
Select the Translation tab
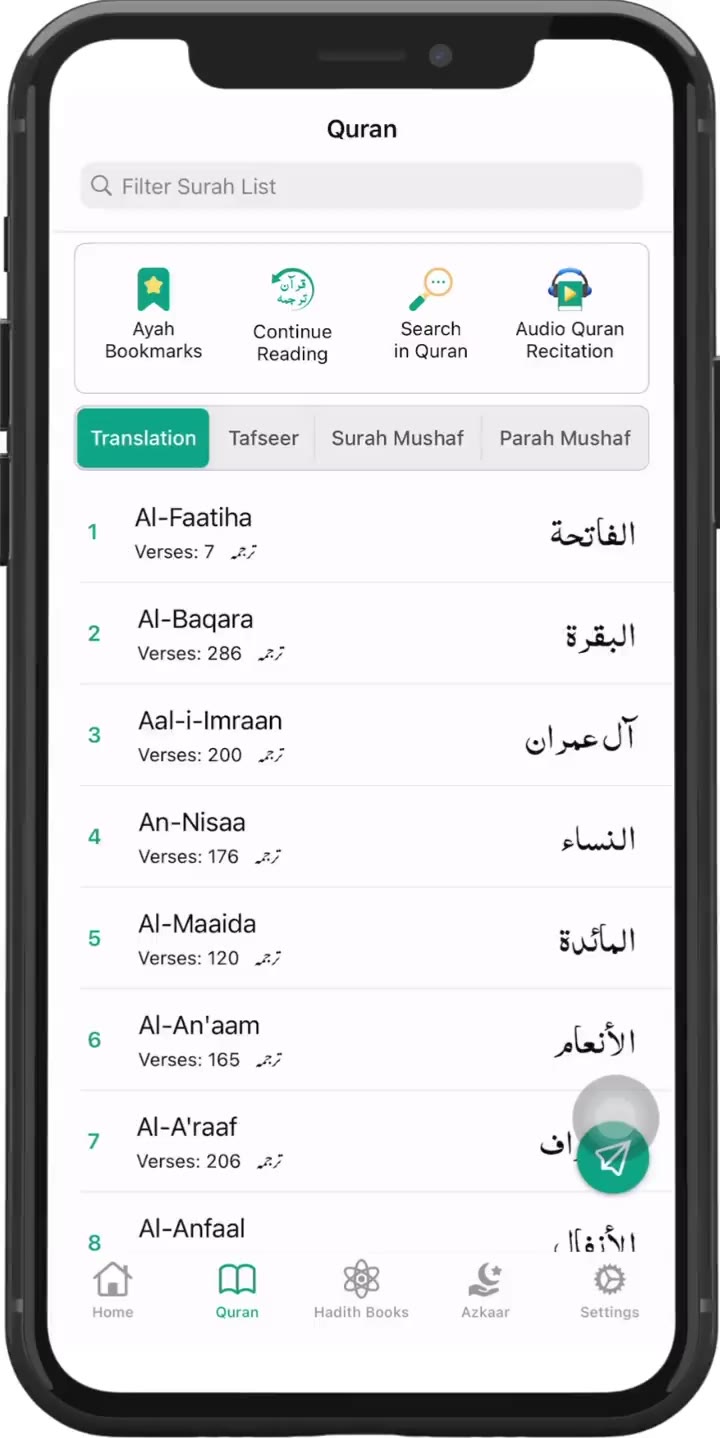[143, 438]
